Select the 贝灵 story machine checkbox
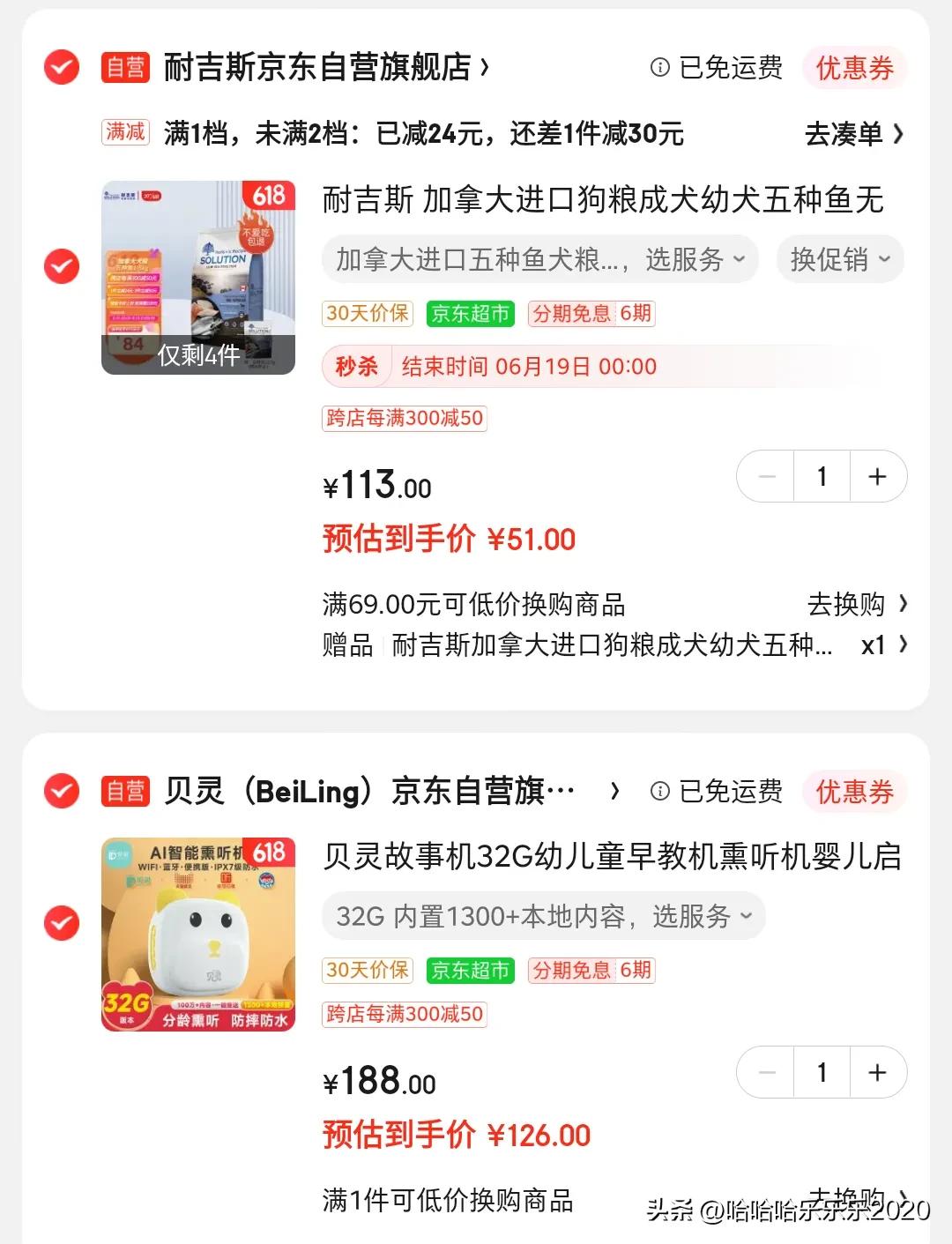 point(61,917)
